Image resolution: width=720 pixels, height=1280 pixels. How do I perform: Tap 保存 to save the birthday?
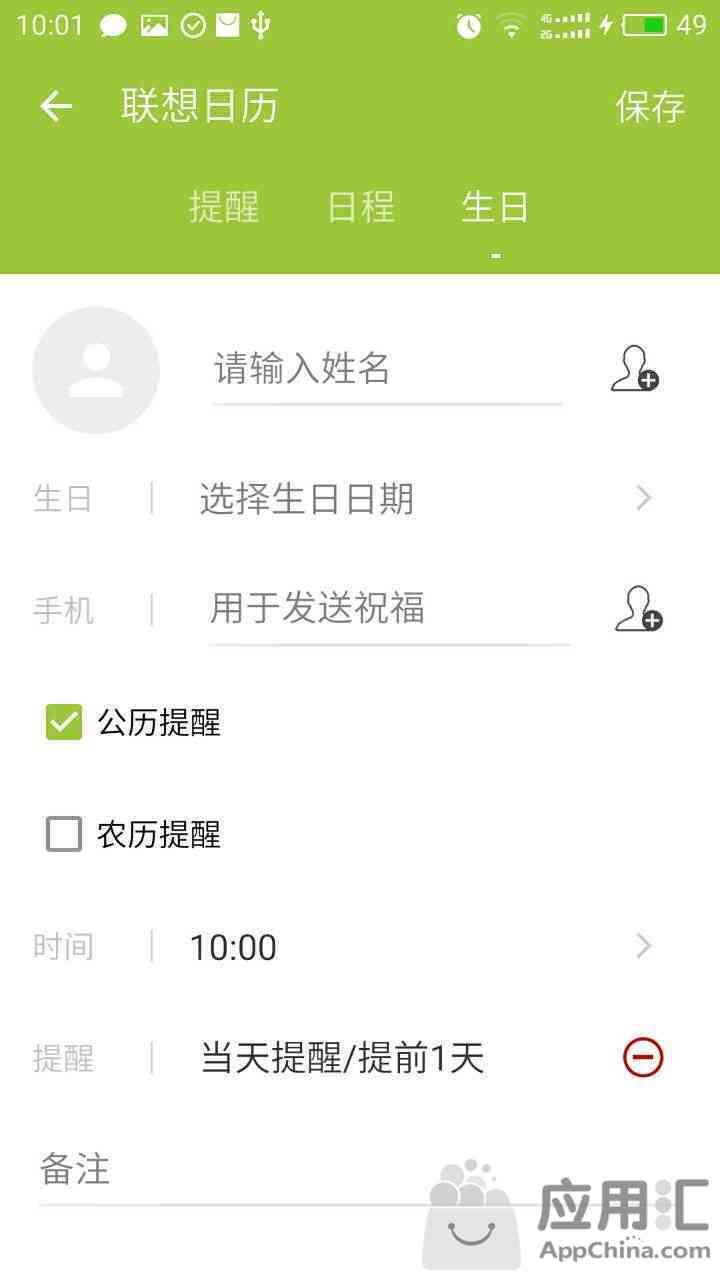click(650, 107)
